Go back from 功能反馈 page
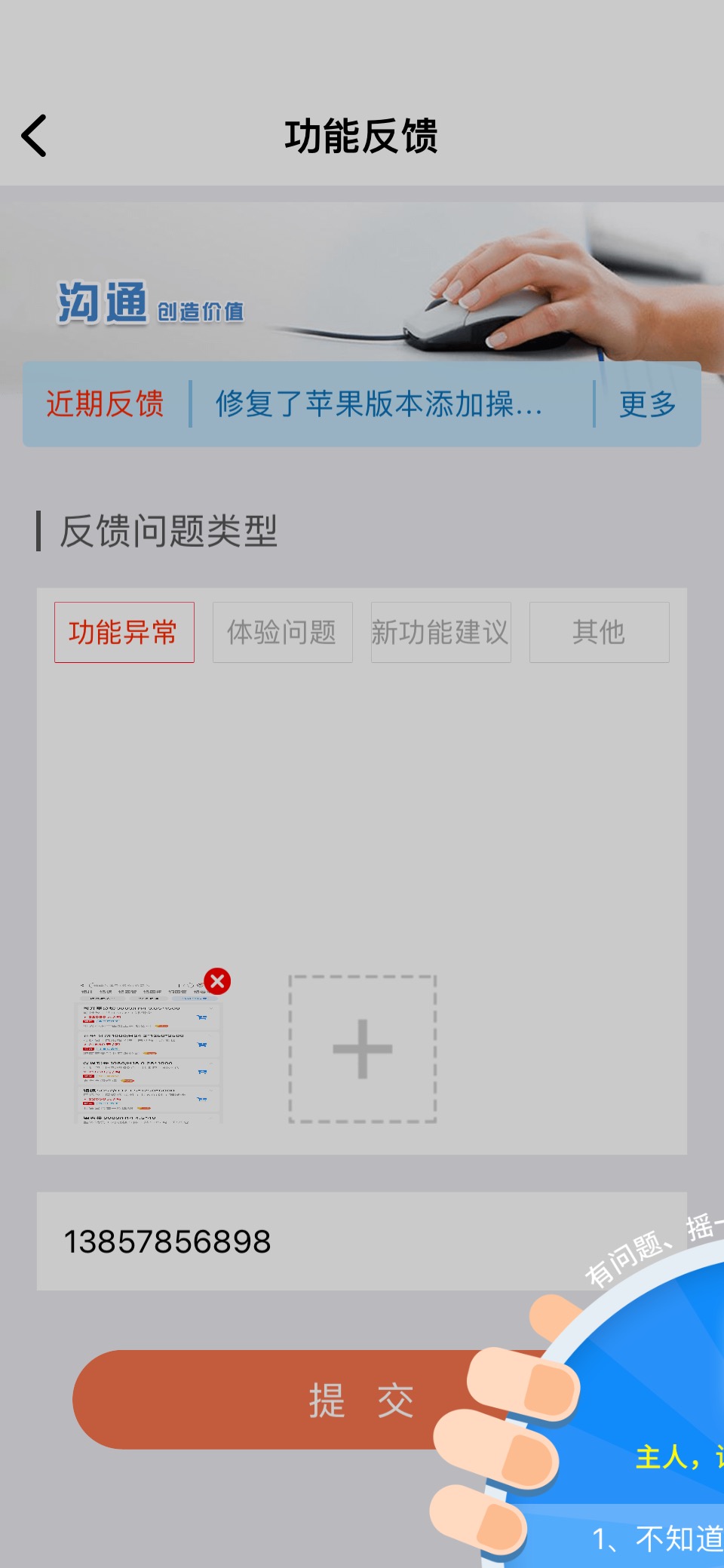The image size is (724, 1568). [x=35, y=136]
